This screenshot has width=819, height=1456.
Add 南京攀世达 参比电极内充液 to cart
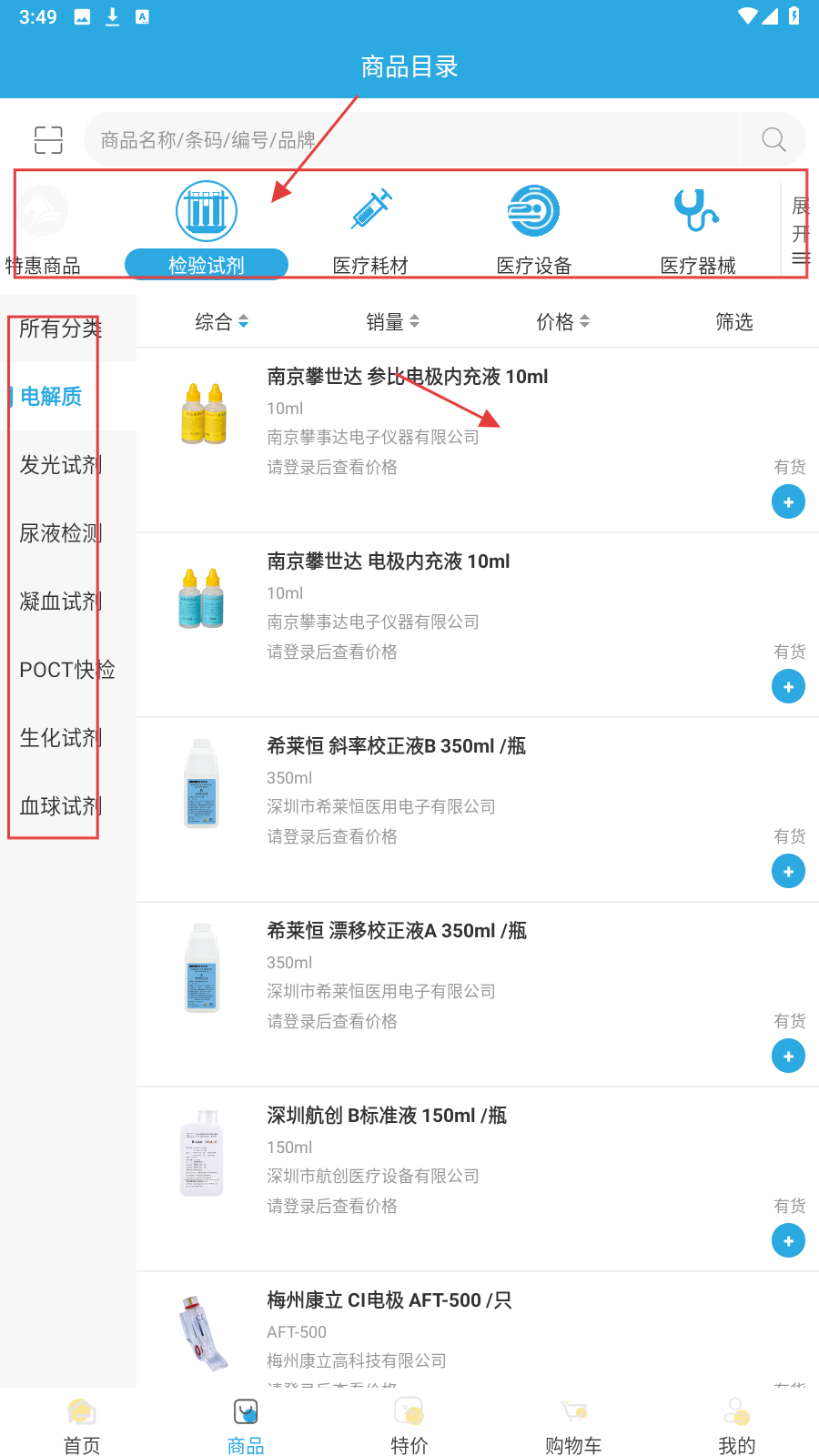pyautogui.click(x=788, y=501)
